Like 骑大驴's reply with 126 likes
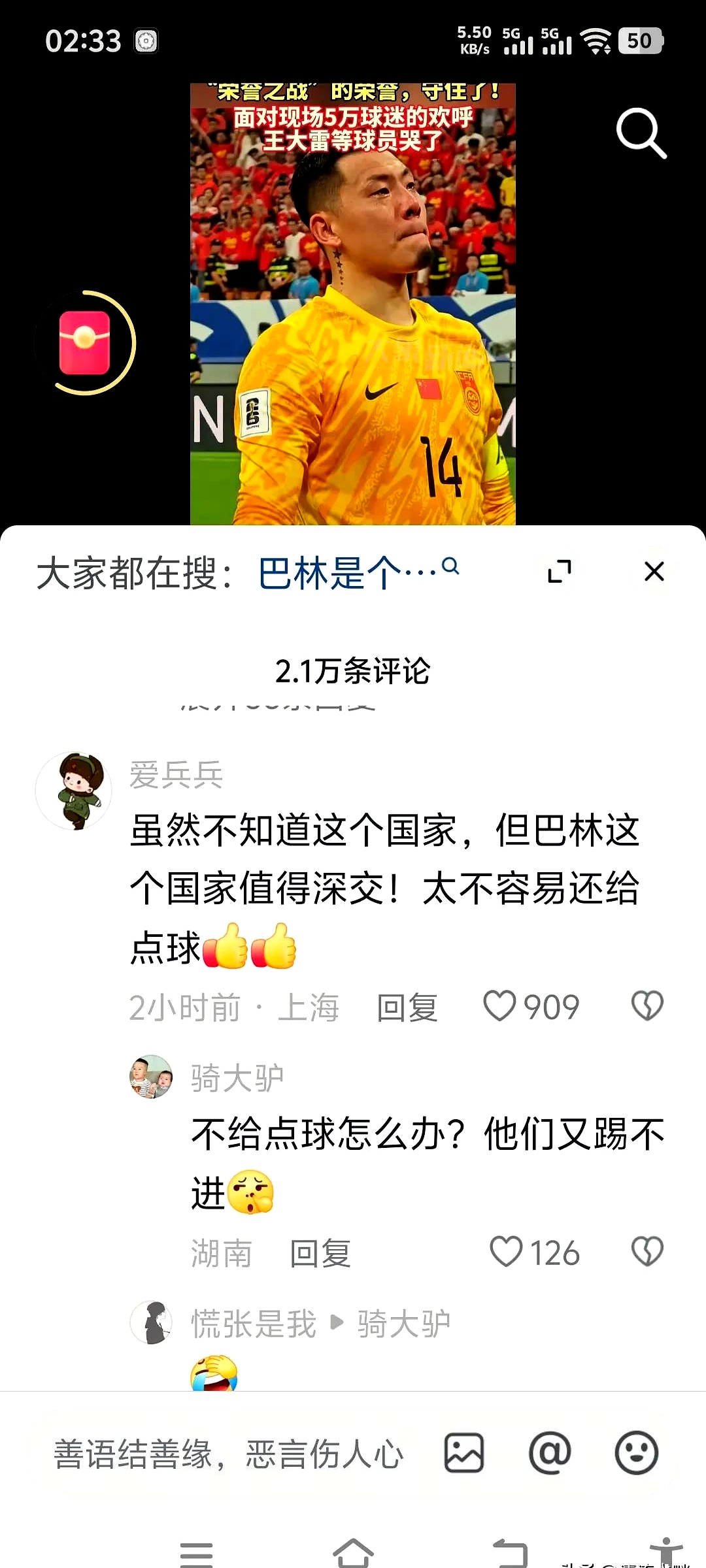The width and height of the screenshot is (706, 1568). pyautogui.click(x=507, y=1251)
